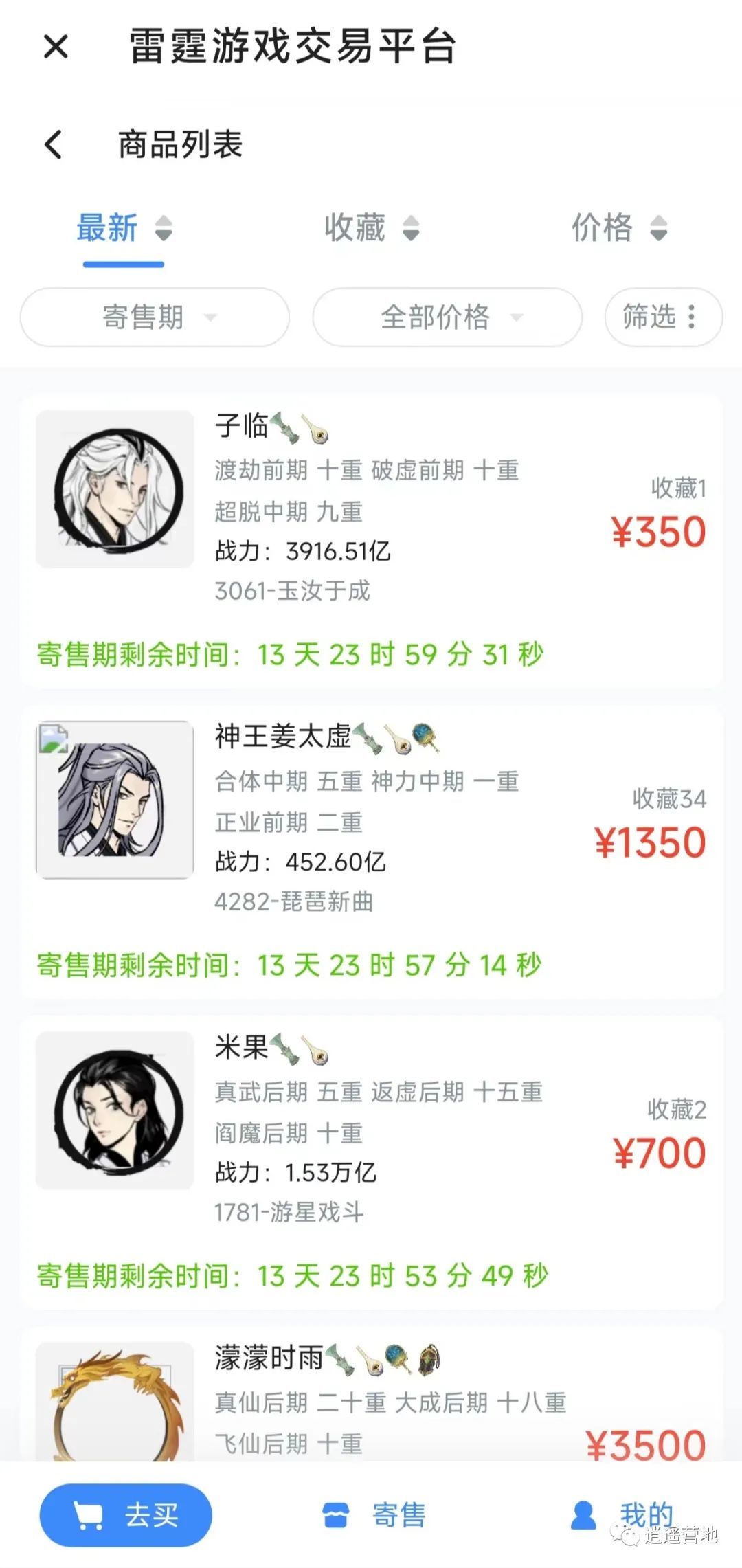
Task: Open the 寄售期 dropdown
Action: (x=154, y=317)
